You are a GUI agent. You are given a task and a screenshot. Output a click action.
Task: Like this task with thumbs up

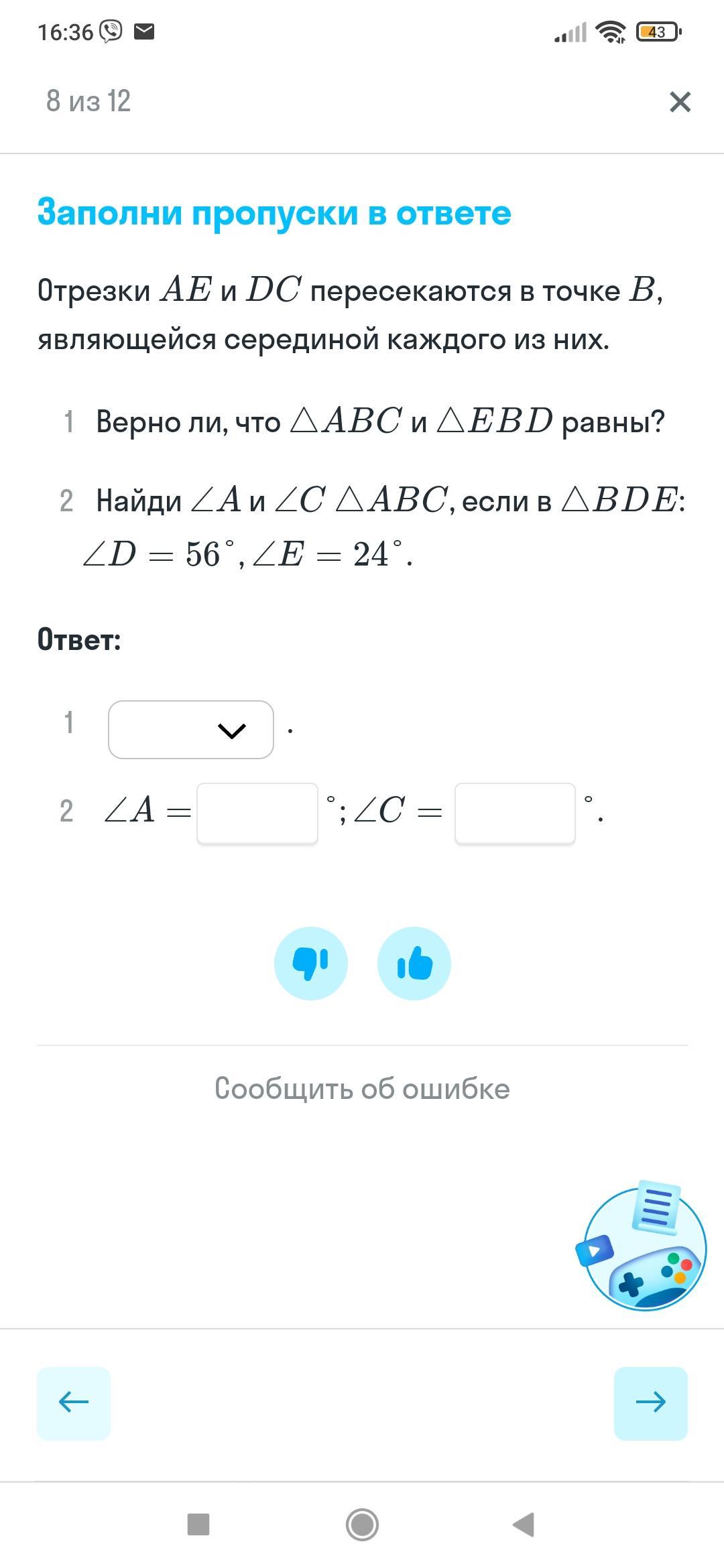point(414,964)
